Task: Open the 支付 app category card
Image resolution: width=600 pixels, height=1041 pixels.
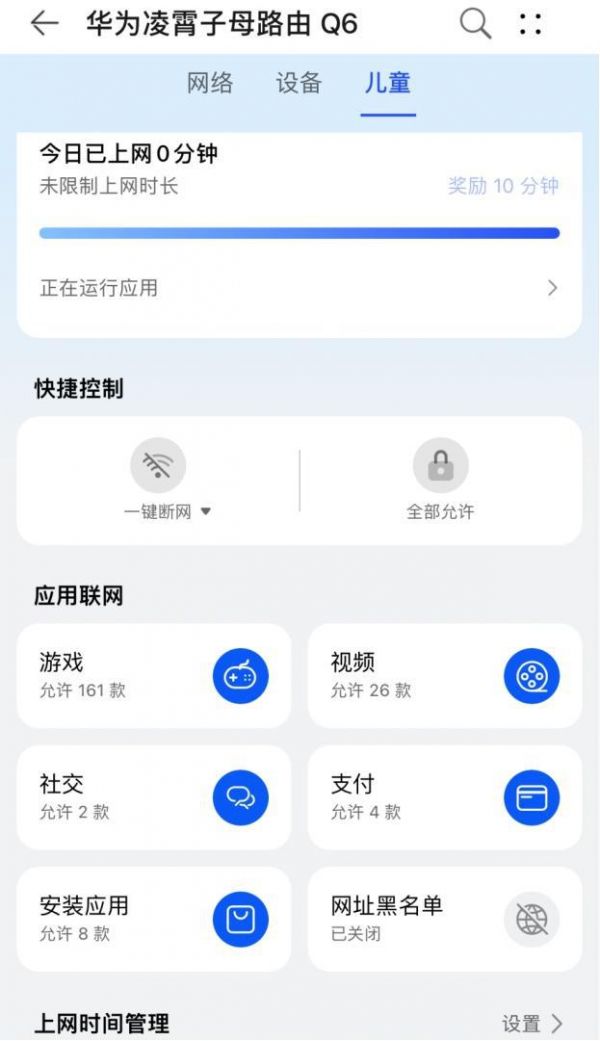Action: (444, 797)
